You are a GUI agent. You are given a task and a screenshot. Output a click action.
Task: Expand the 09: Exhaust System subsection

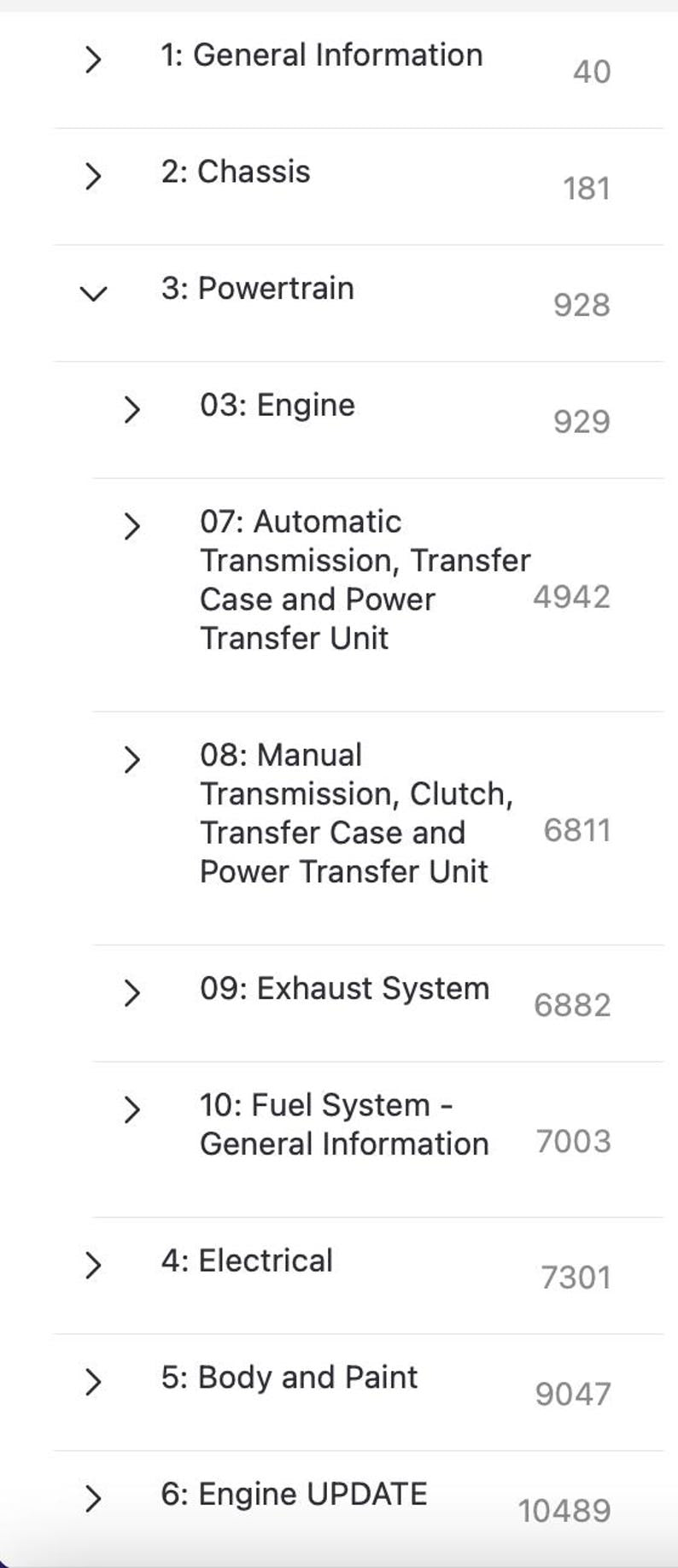(132, 992)
